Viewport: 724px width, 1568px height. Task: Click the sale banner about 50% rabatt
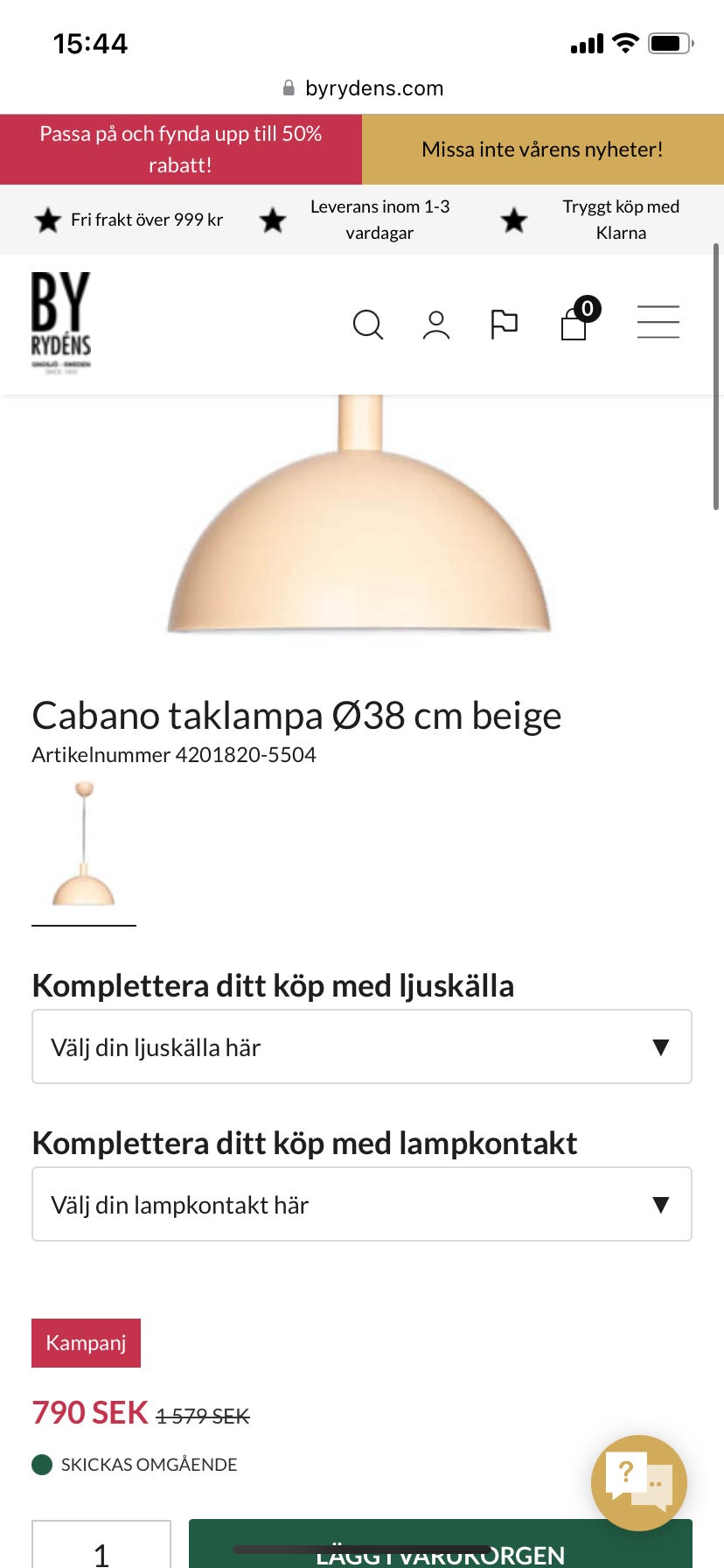coord(181,148)
